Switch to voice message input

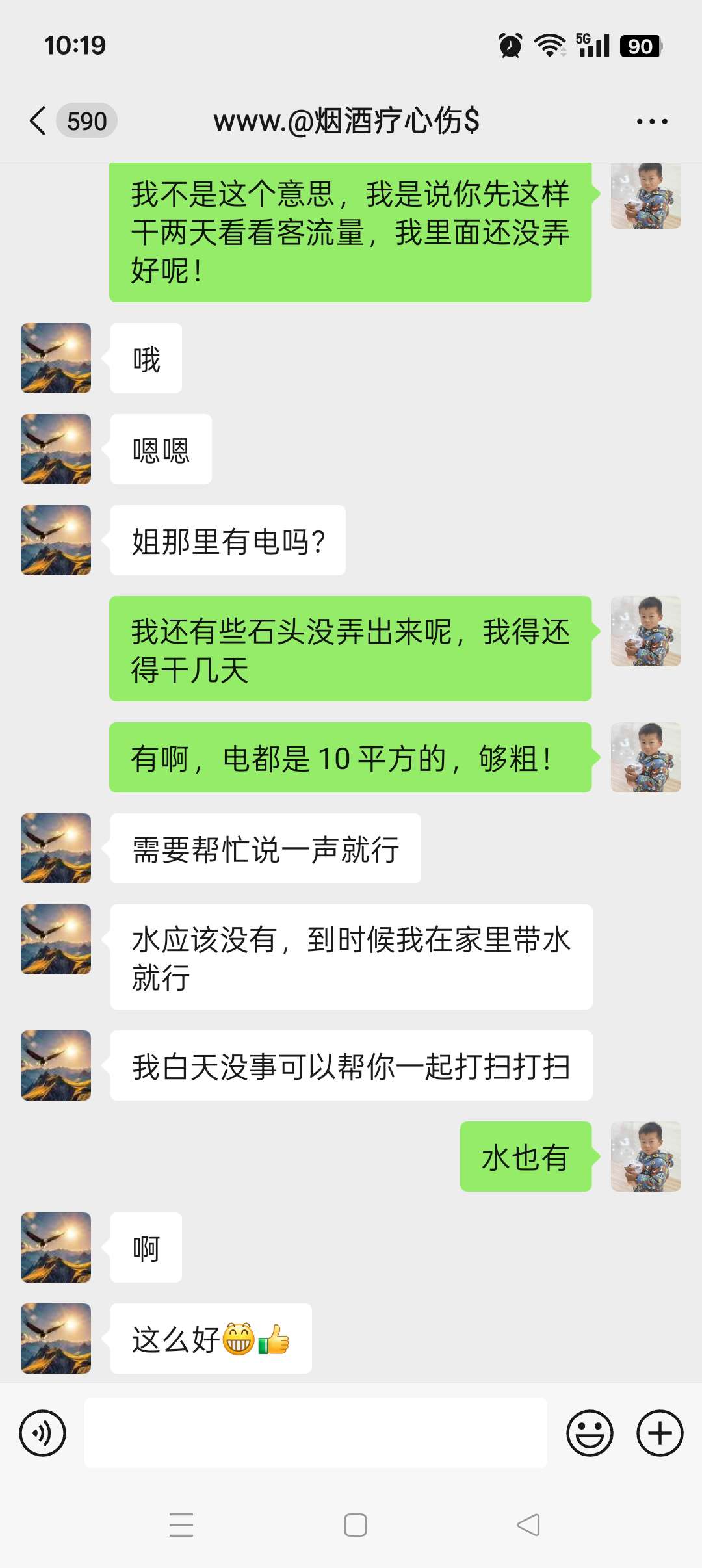(x=43, y=1433)
